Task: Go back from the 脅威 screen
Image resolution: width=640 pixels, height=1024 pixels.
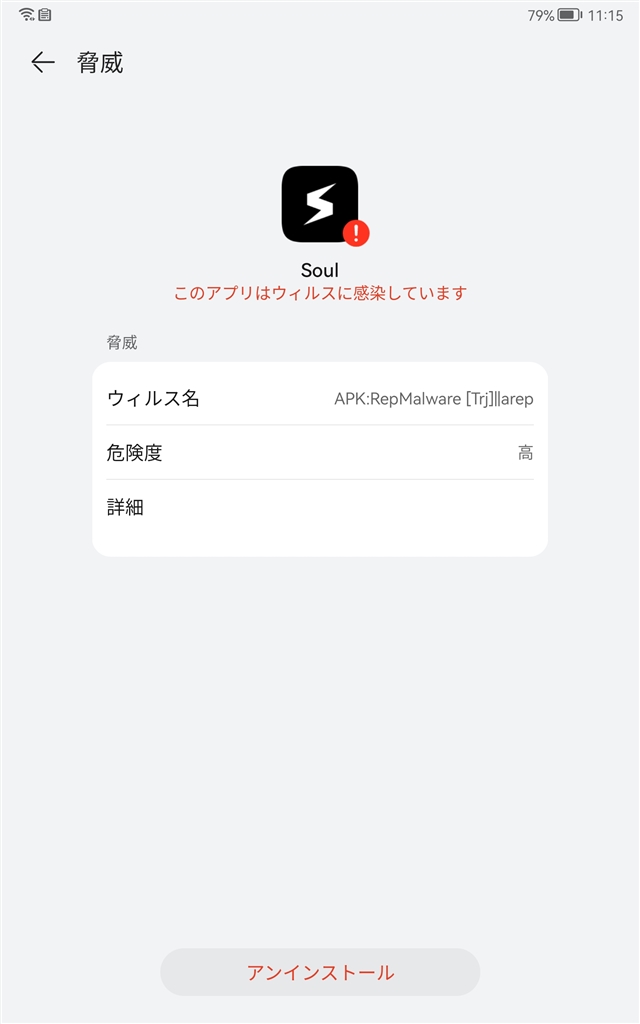Action: (42, 62)
